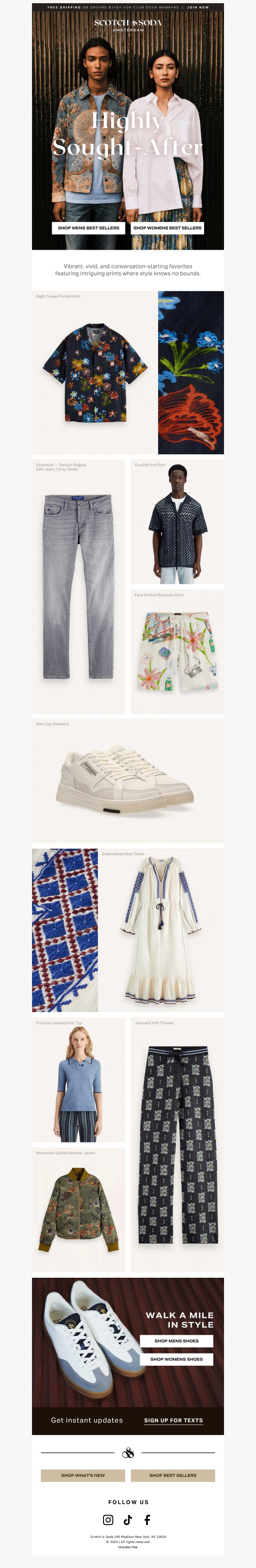Tap JOIN NOW in the top banner

coord(198,7)
